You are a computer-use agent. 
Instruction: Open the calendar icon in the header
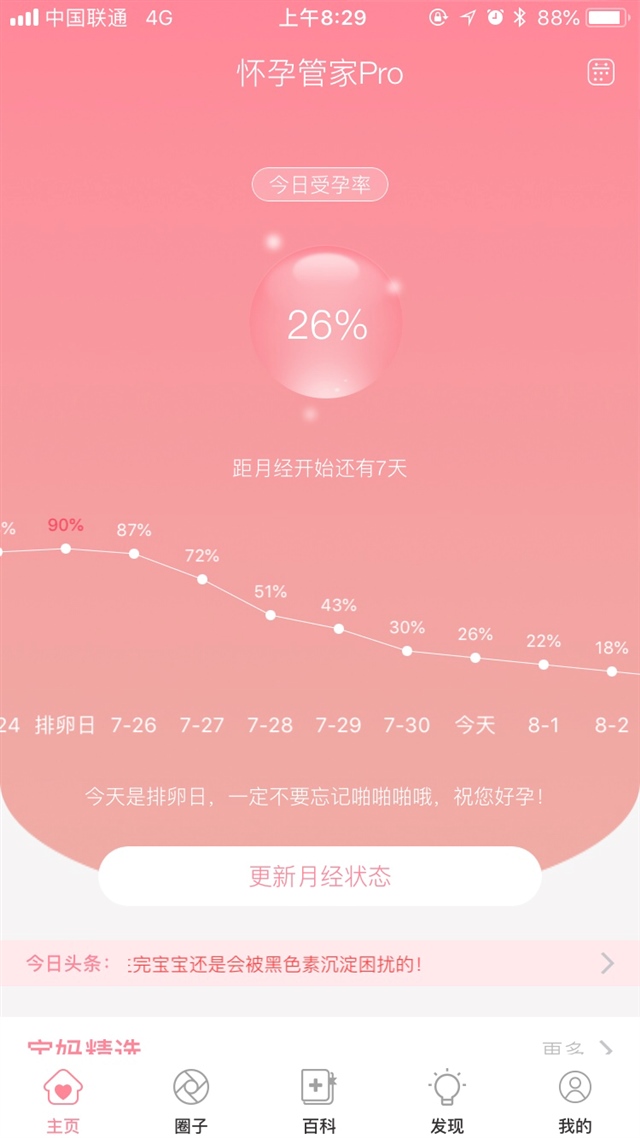(x=600, y=72)
